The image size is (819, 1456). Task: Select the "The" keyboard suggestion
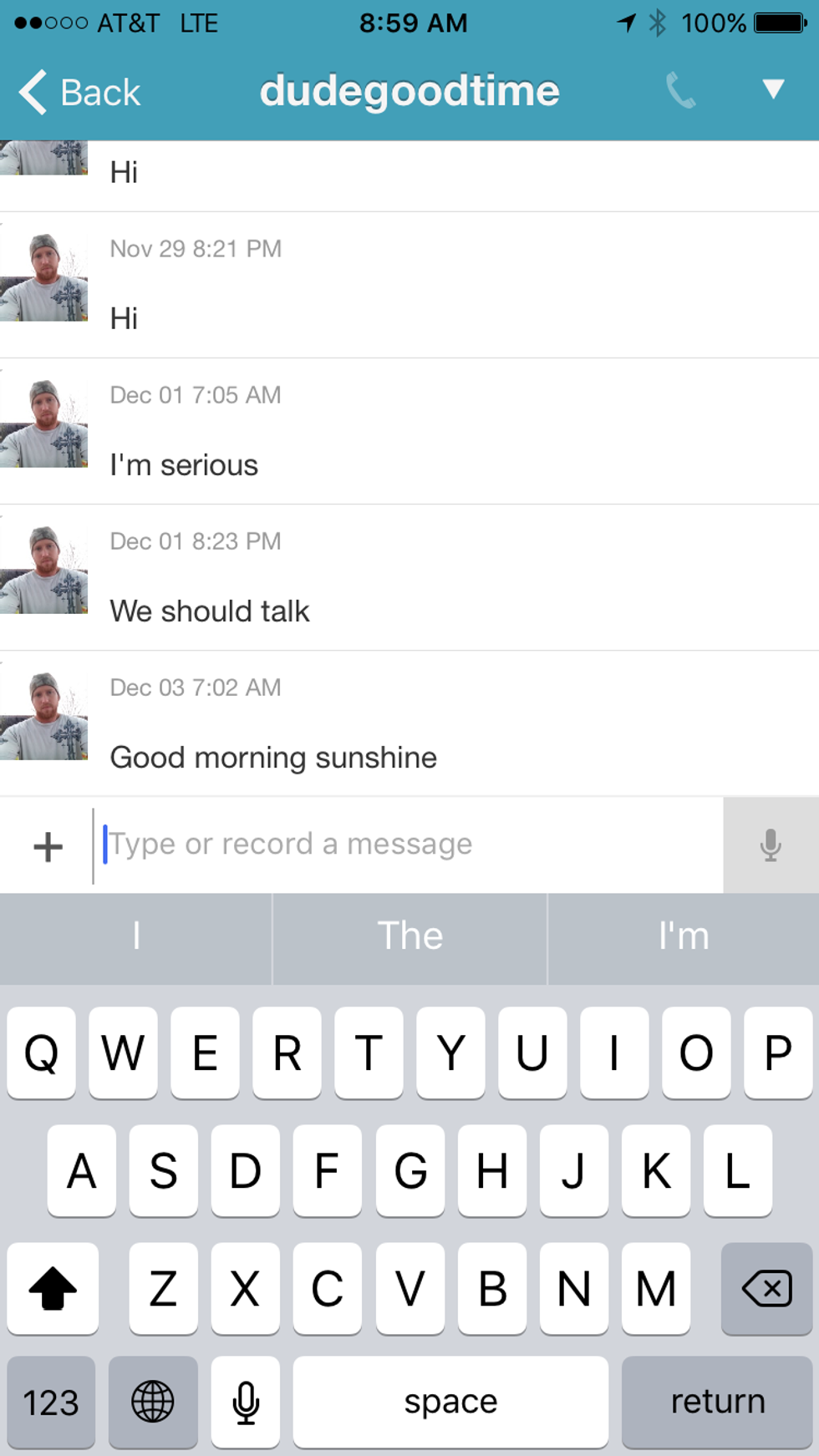point(409,936)
